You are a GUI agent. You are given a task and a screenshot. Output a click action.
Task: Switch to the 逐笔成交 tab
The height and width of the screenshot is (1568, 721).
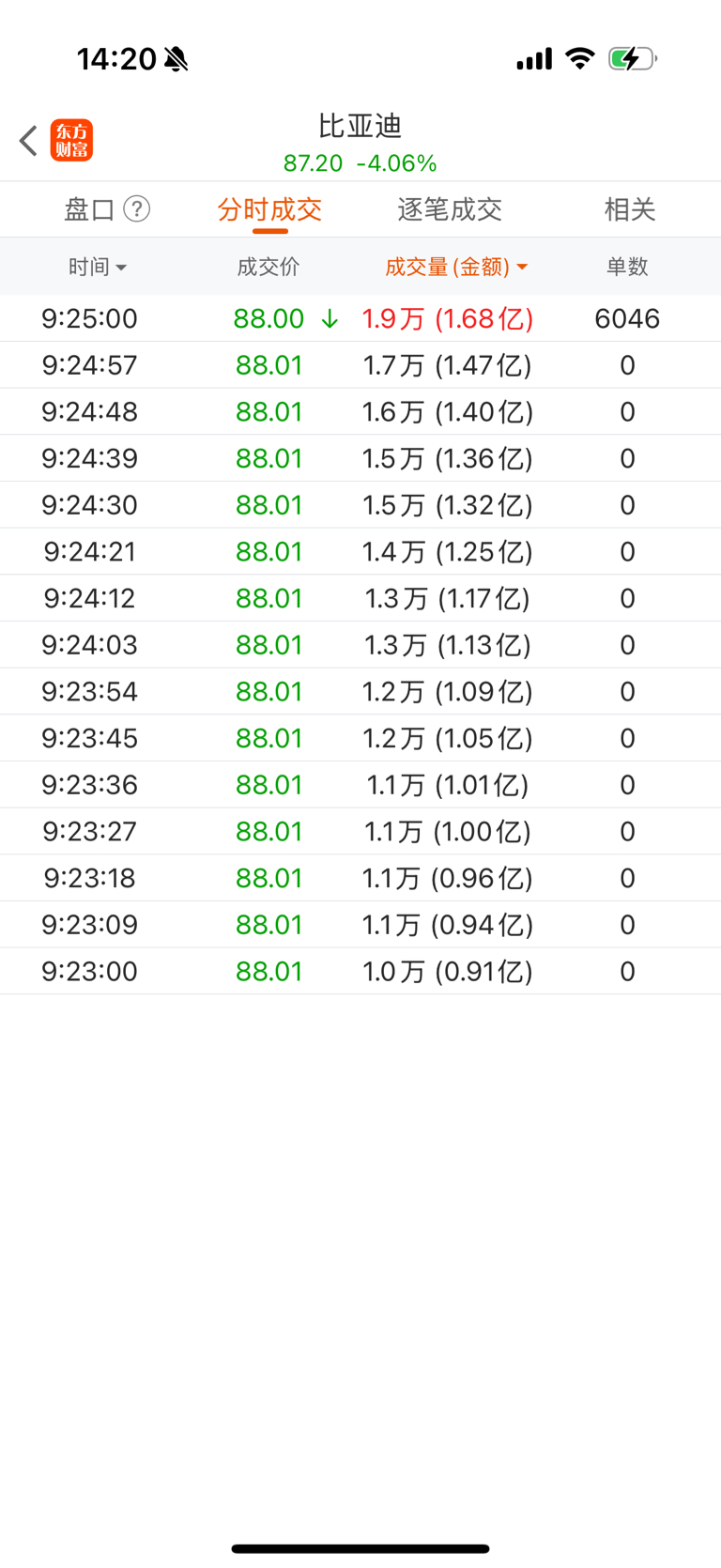click(x=450, y=209)
